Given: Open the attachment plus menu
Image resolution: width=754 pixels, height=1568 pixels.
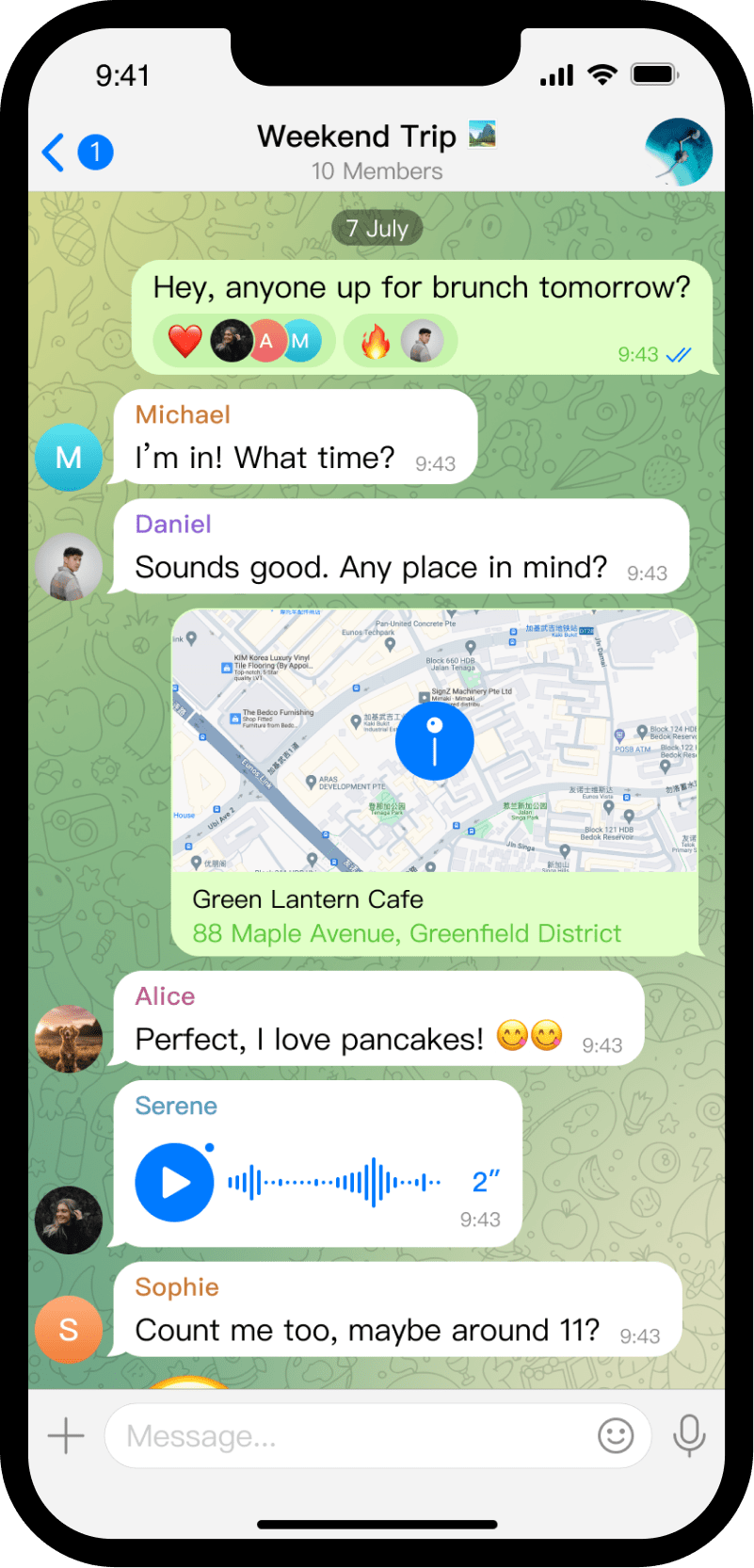Looking at the screenshot, I should pos(66,1436).
